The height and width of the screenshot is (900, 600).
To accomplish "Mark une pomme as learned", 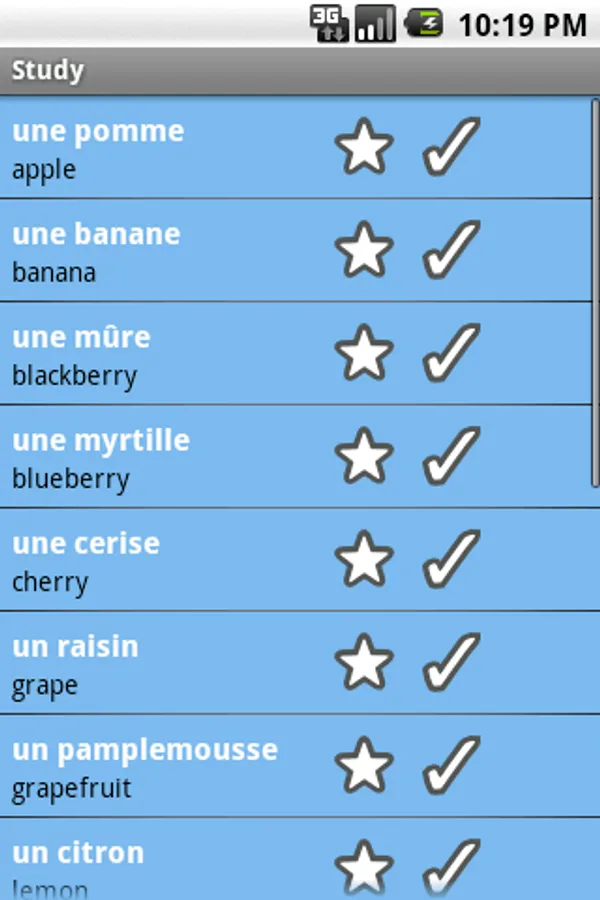I will [450, 147].
